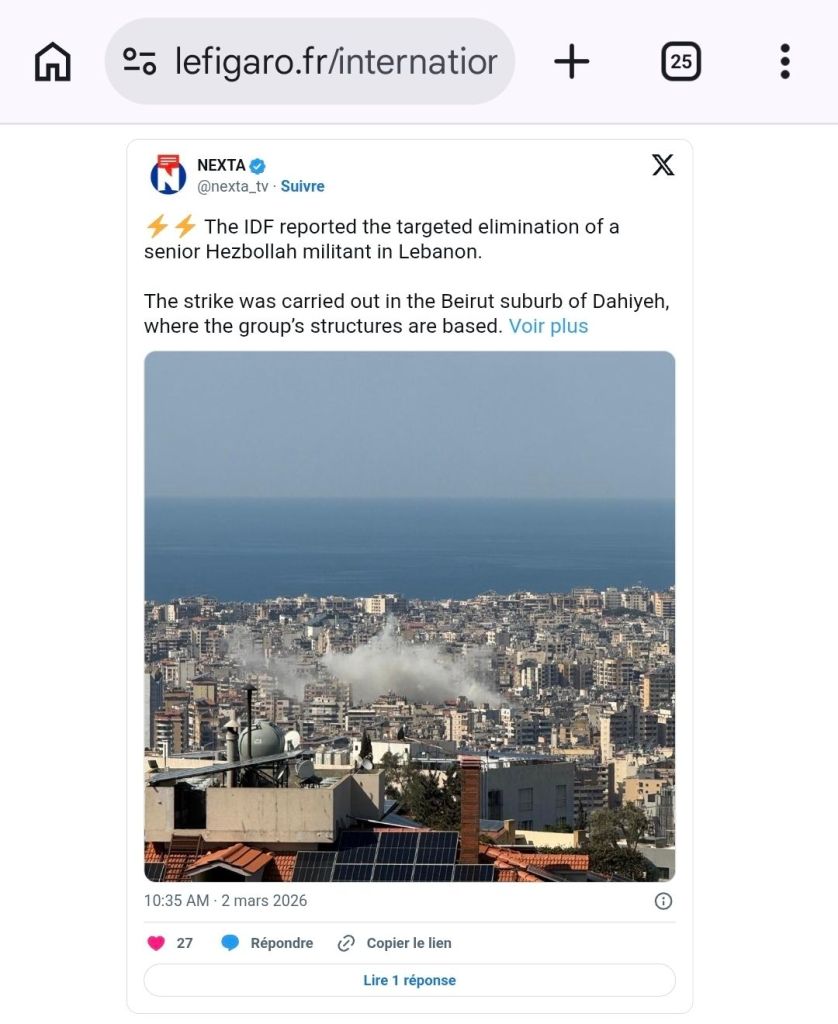838x1024 pixels.
Task: Expand the tweet with Voir plus
Action: 548,326
